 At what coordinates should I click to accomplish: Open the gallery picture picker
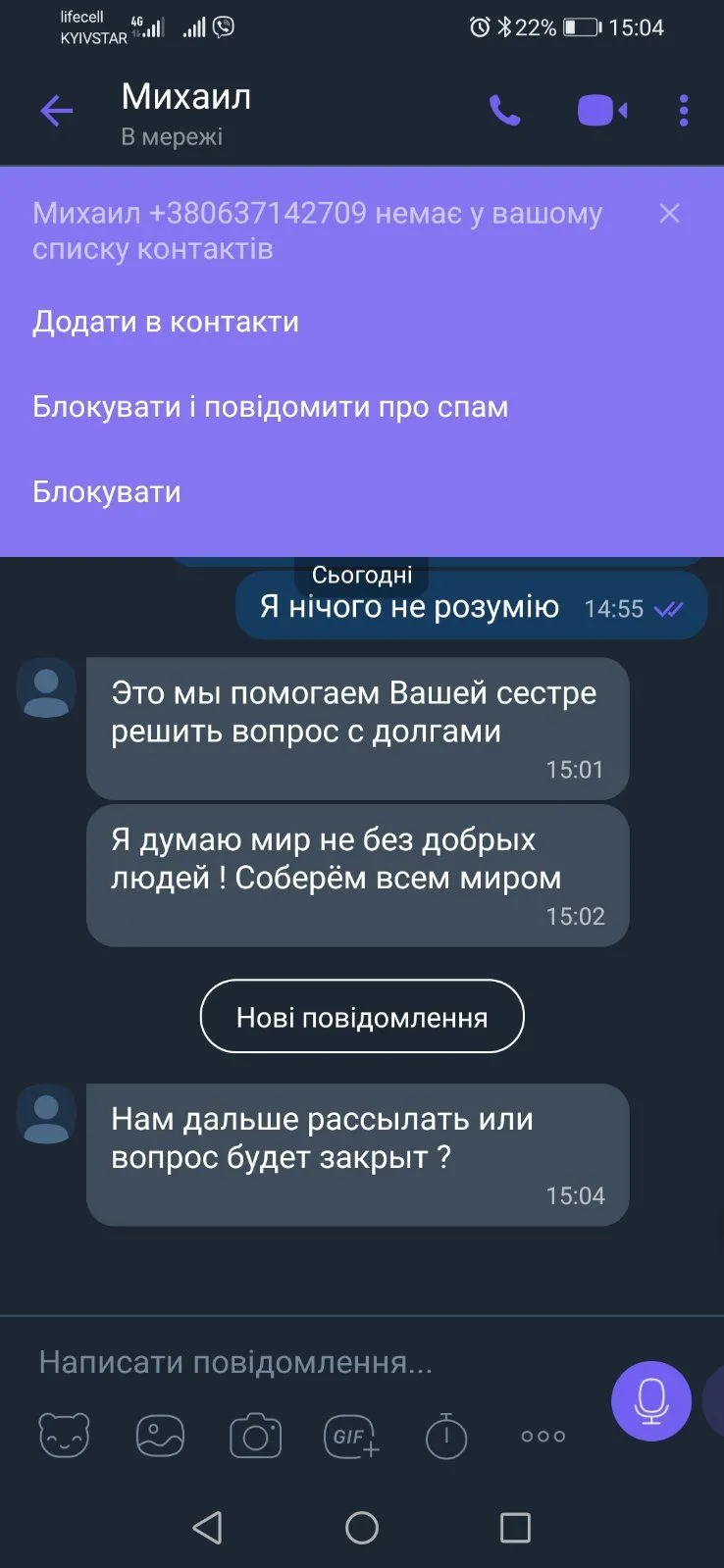160,1436
